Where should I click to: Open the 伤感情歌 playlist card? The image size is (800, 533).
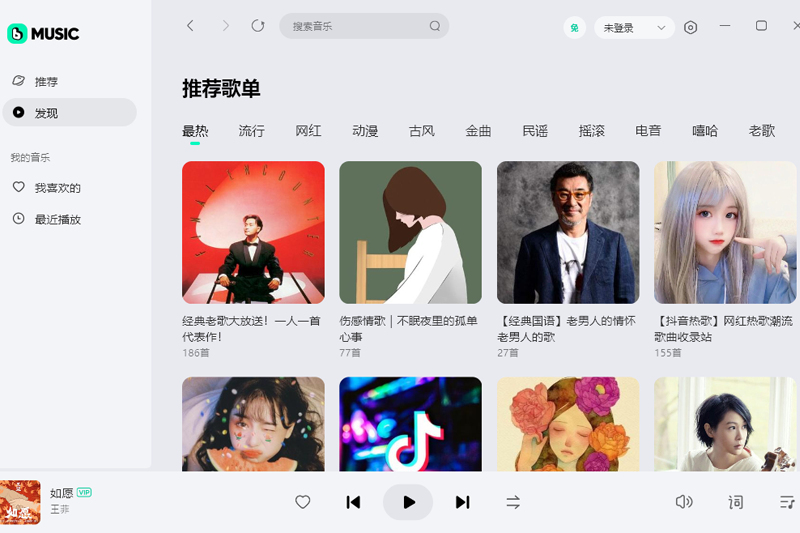[x=410, y=232]
